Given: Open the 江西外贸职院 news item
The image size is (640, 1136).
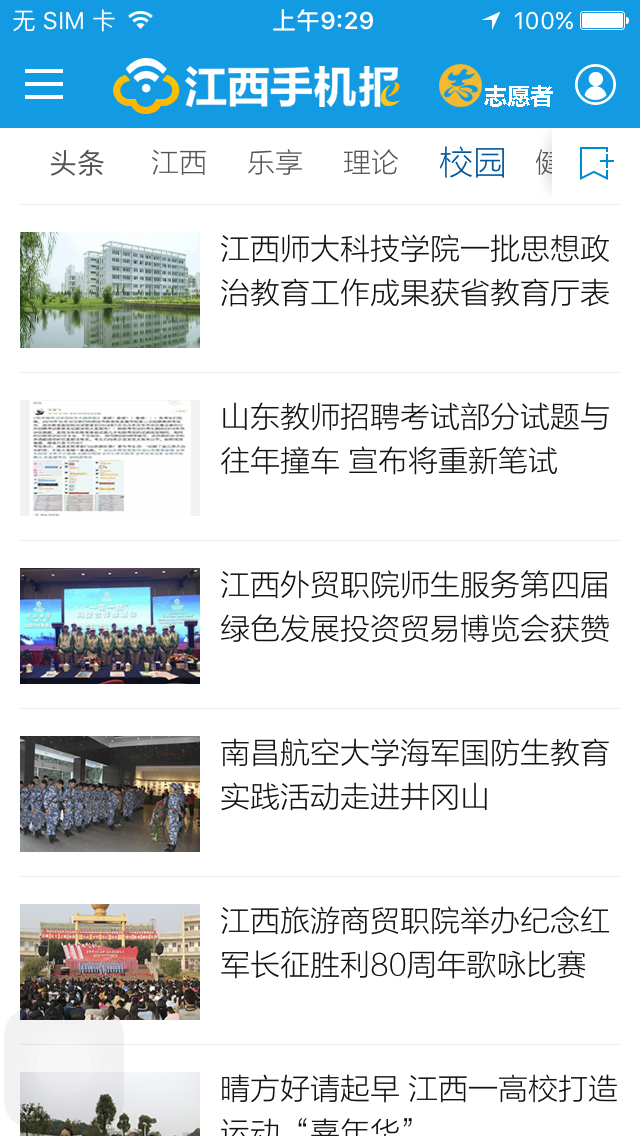Looking at the screenshot, I should pyautogui.click(x=320, y=625).
